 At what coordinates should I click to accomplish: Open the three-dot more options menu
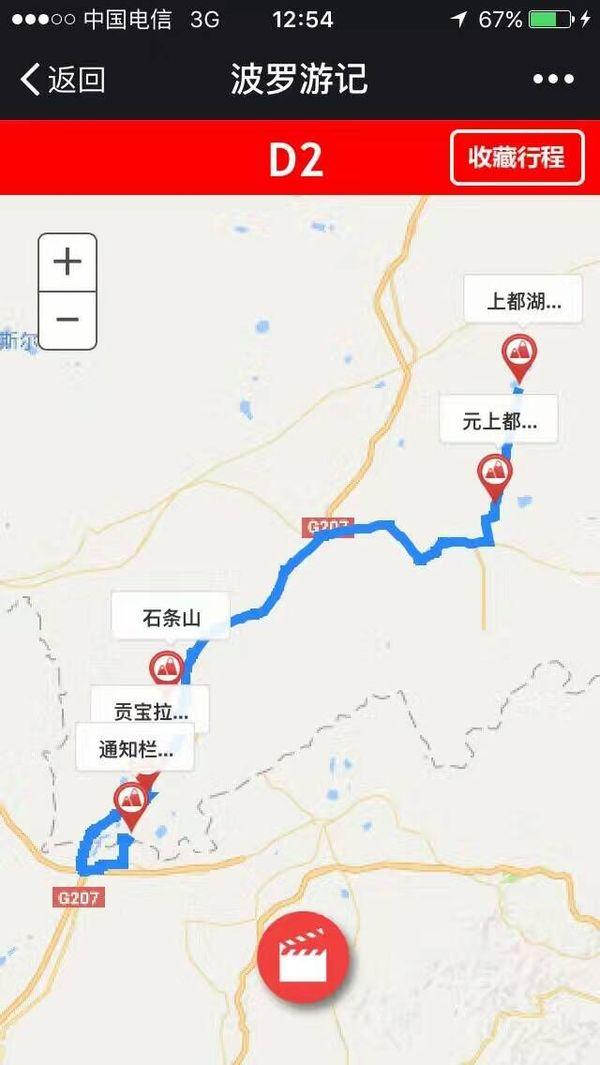(553, 79)
